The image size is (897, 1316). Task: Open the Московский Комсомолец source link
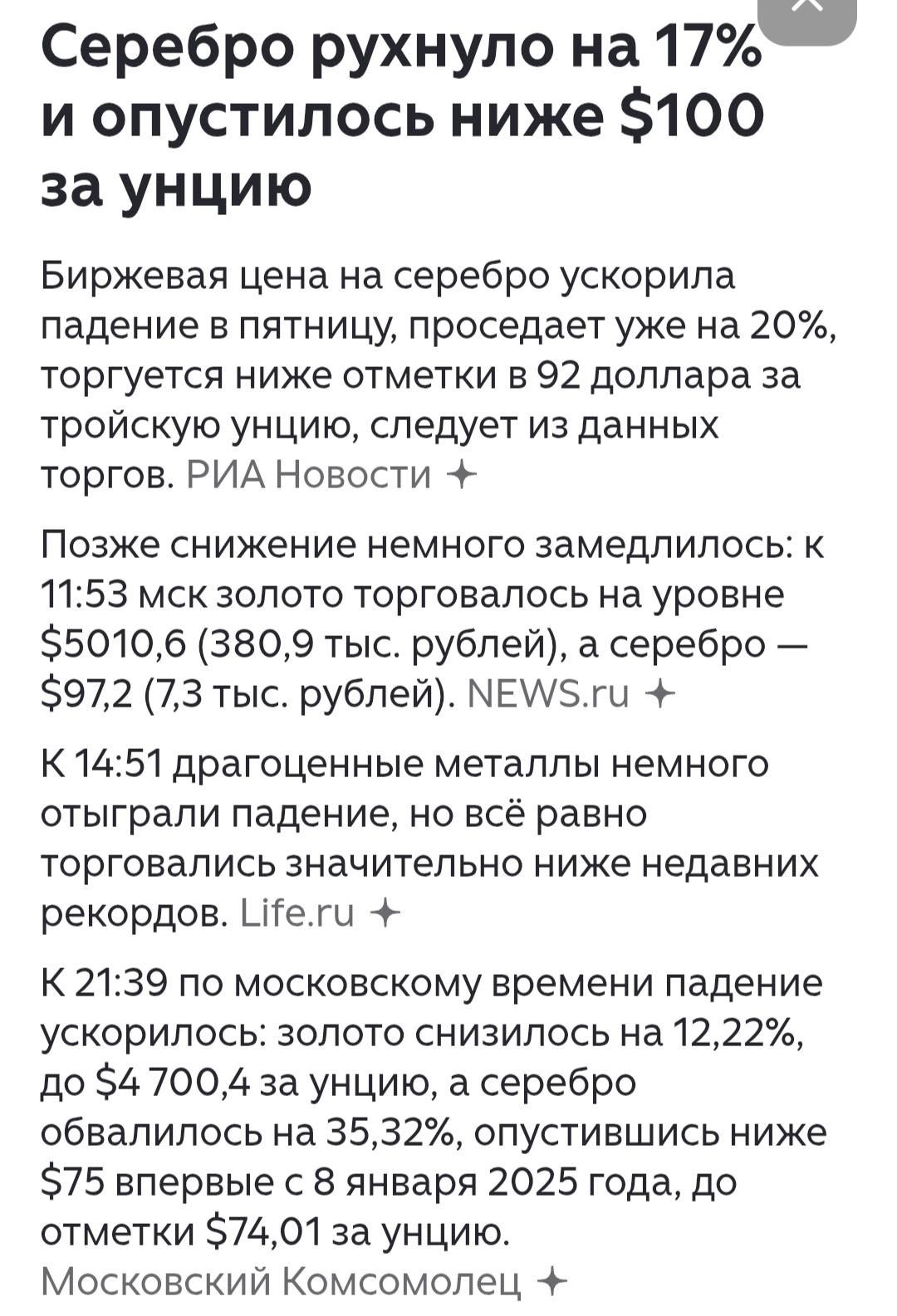281,1282
